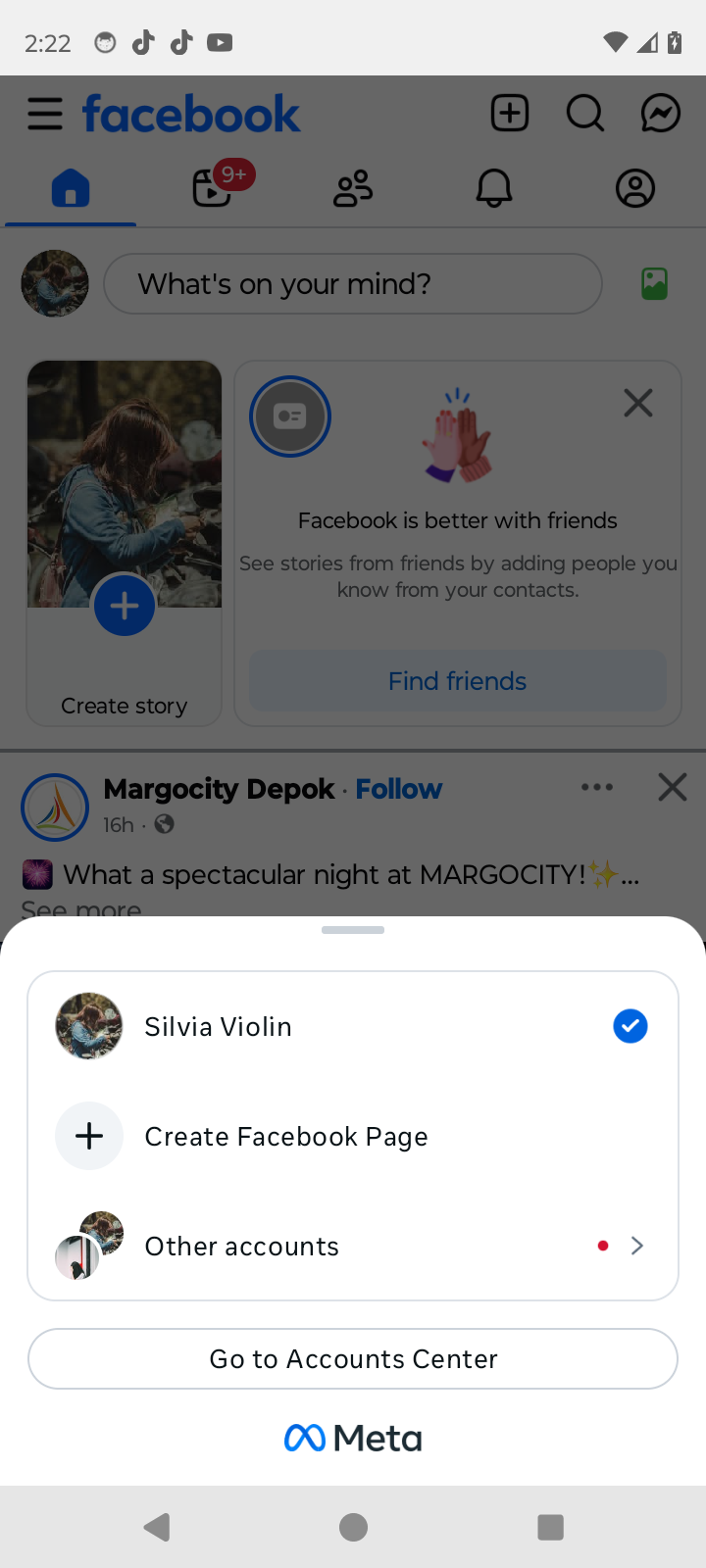Go to the device home screen

tap(353, 1527)
